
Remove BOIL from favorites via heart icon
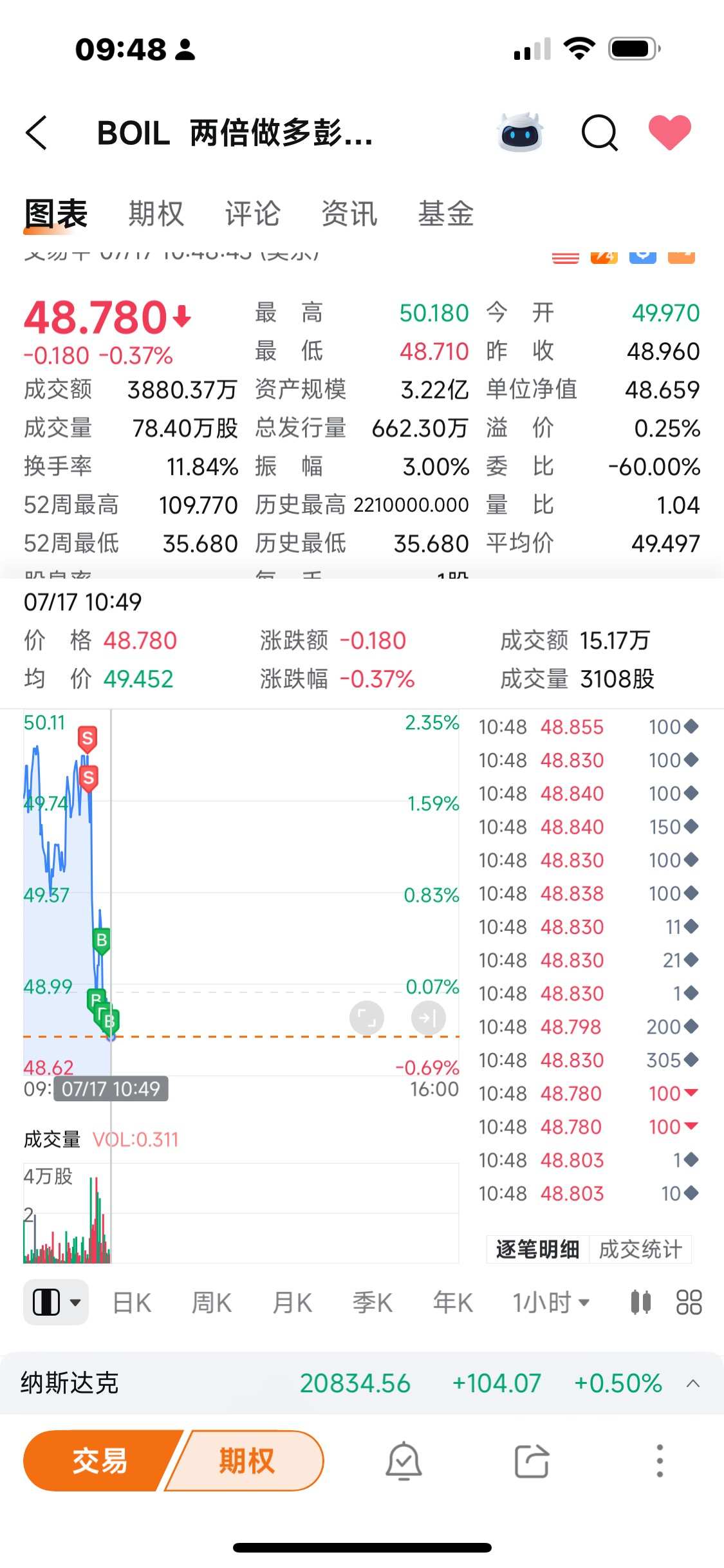click(670, 132)
